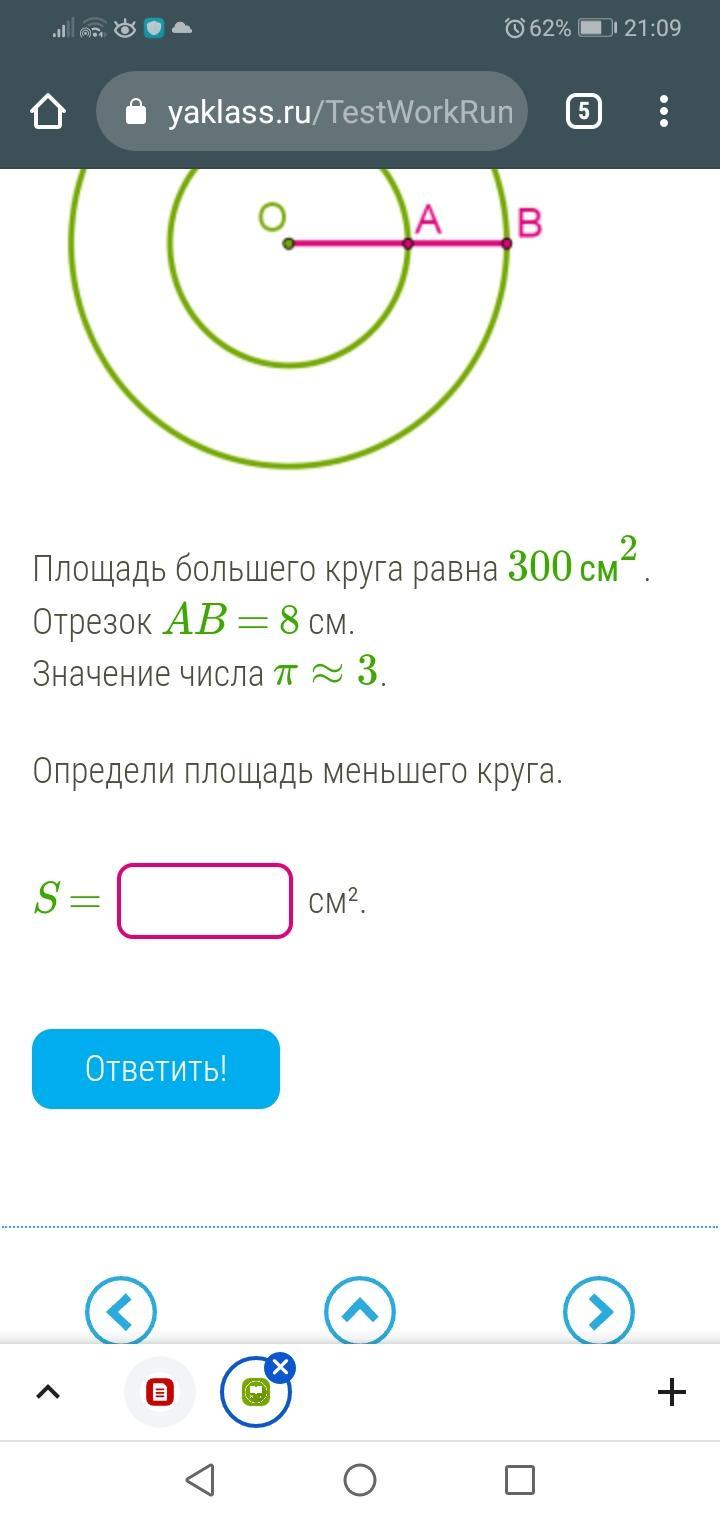Image resolution: width=720 pixels, height=1520 pixels.
Task: Add a new browser tab
Action: (x=672, y=1392)
